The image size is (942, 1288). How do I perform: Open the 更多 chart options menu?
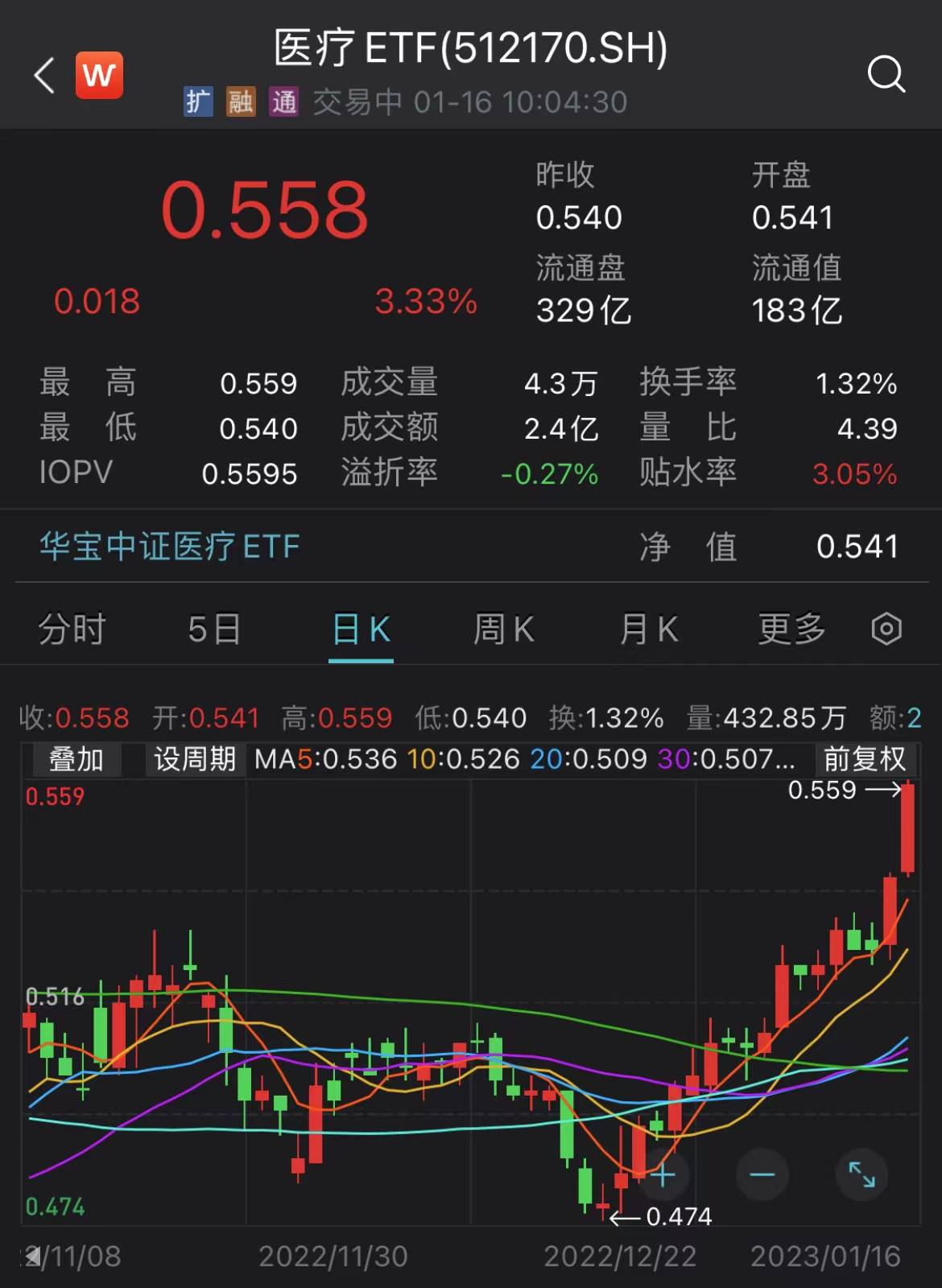[791, 630]
